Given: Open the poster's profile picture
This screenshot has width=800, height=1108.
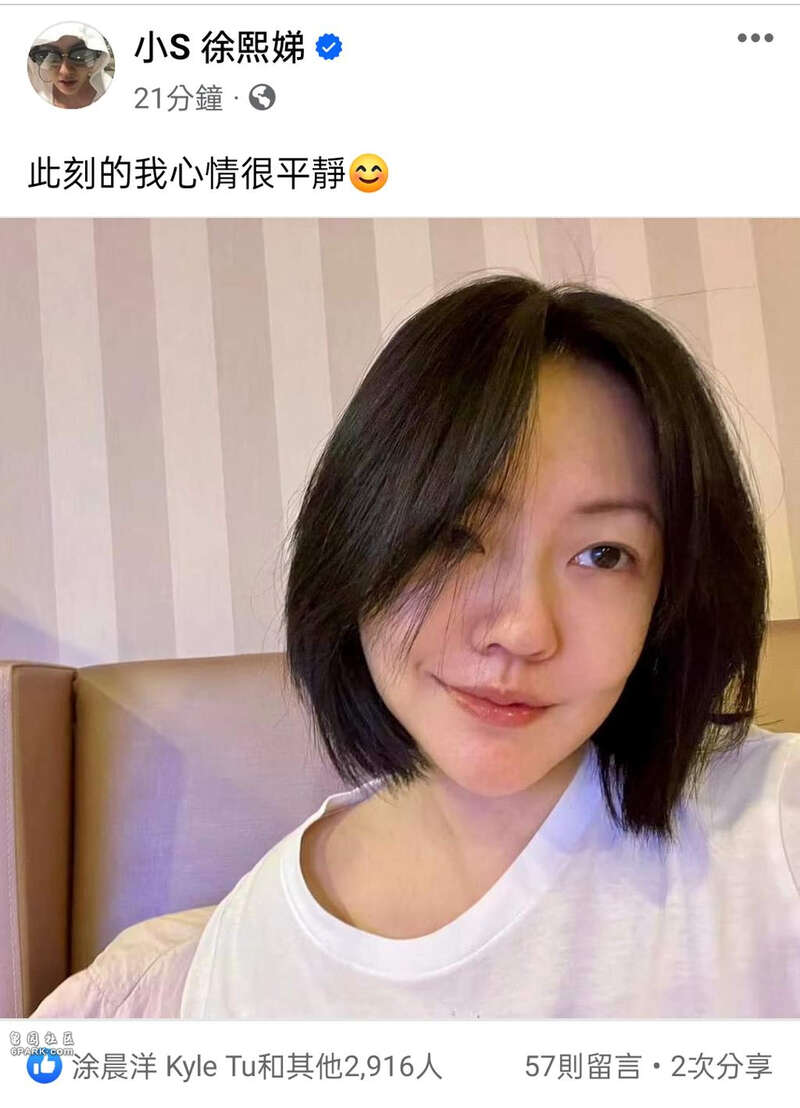Looking at the screenshot, I should pyautogui.click(x=70, y=65).
